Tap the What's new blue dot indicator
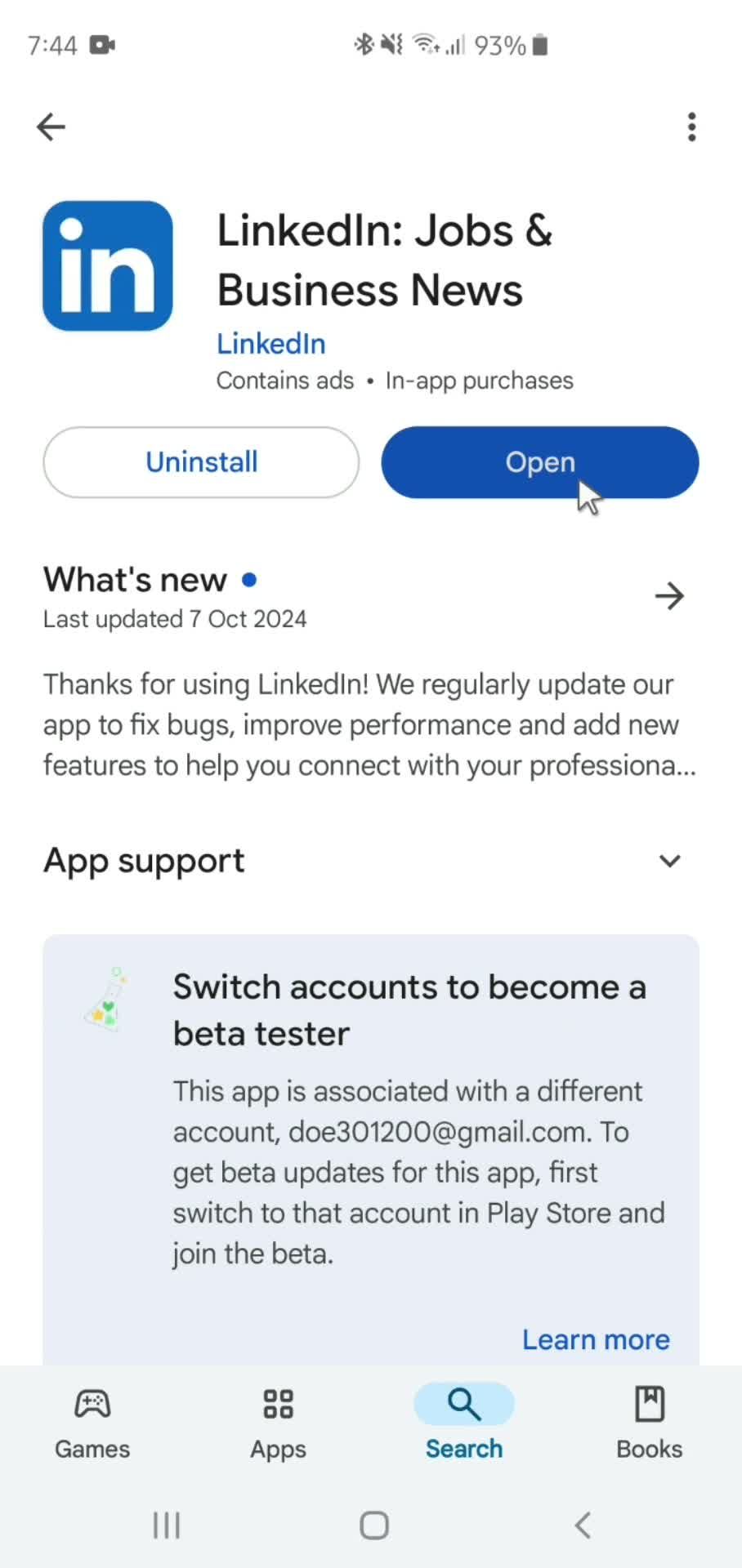Image resolution: width=742 pixels, height=1568 pixels. click(x=249, y=579)
